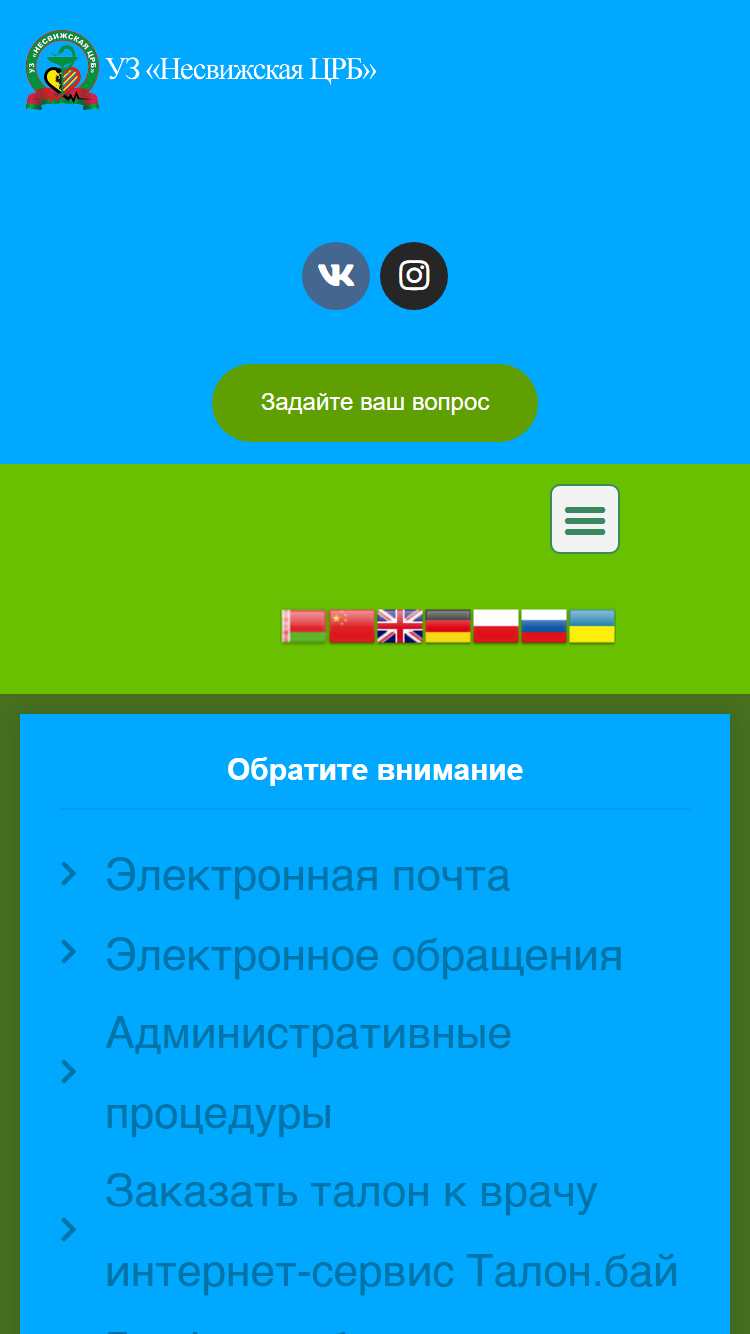Choose the Ukrainian flag language

[592, 626]
